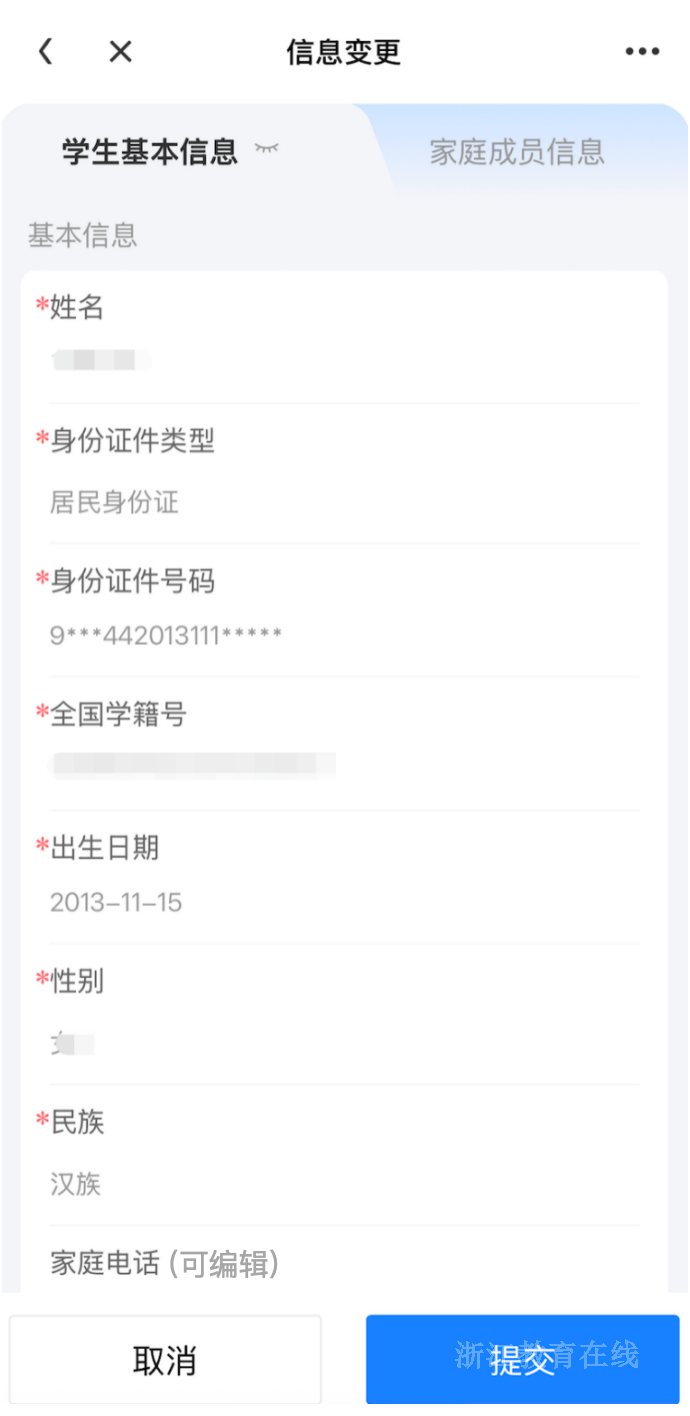Submit changes with the 提交 button

pyautogui.click(x=522, y=1360)
